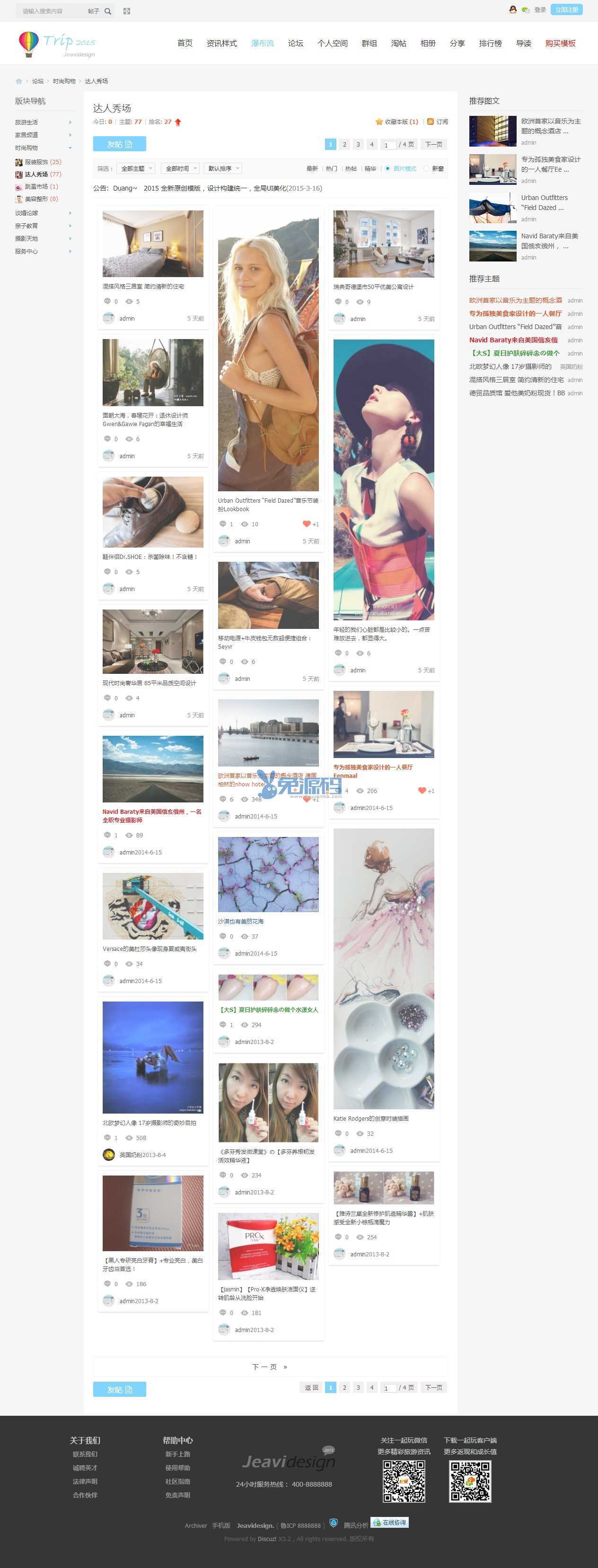Image resolution: width=598 pixels, height=1568 pixels.
Task: Open 订阅 RSS subscription link
Action: coord(438,122)
